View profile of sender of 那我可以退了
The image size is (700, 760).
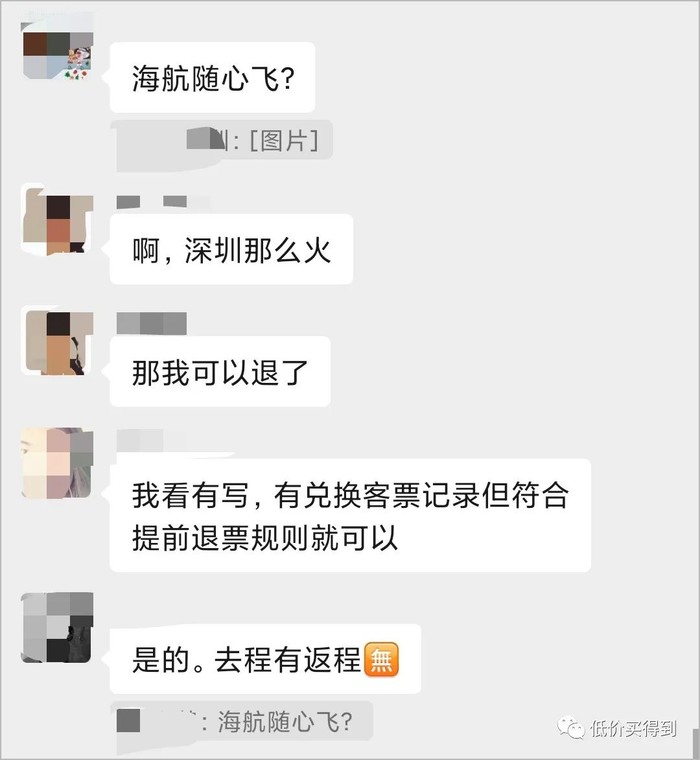58,342
